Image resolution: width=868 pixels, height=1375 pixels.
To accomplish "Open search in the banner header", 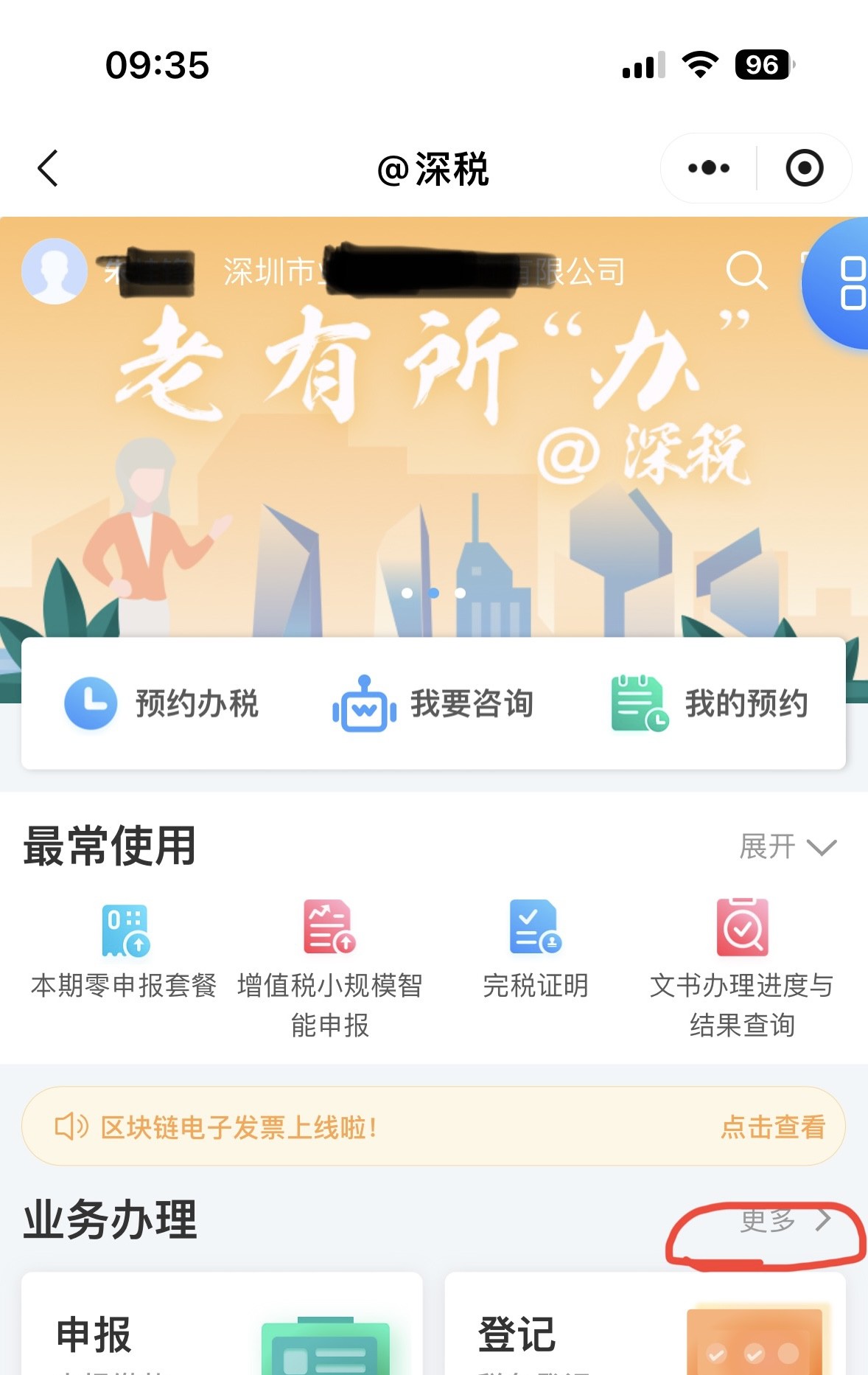I will coord(746,271).
